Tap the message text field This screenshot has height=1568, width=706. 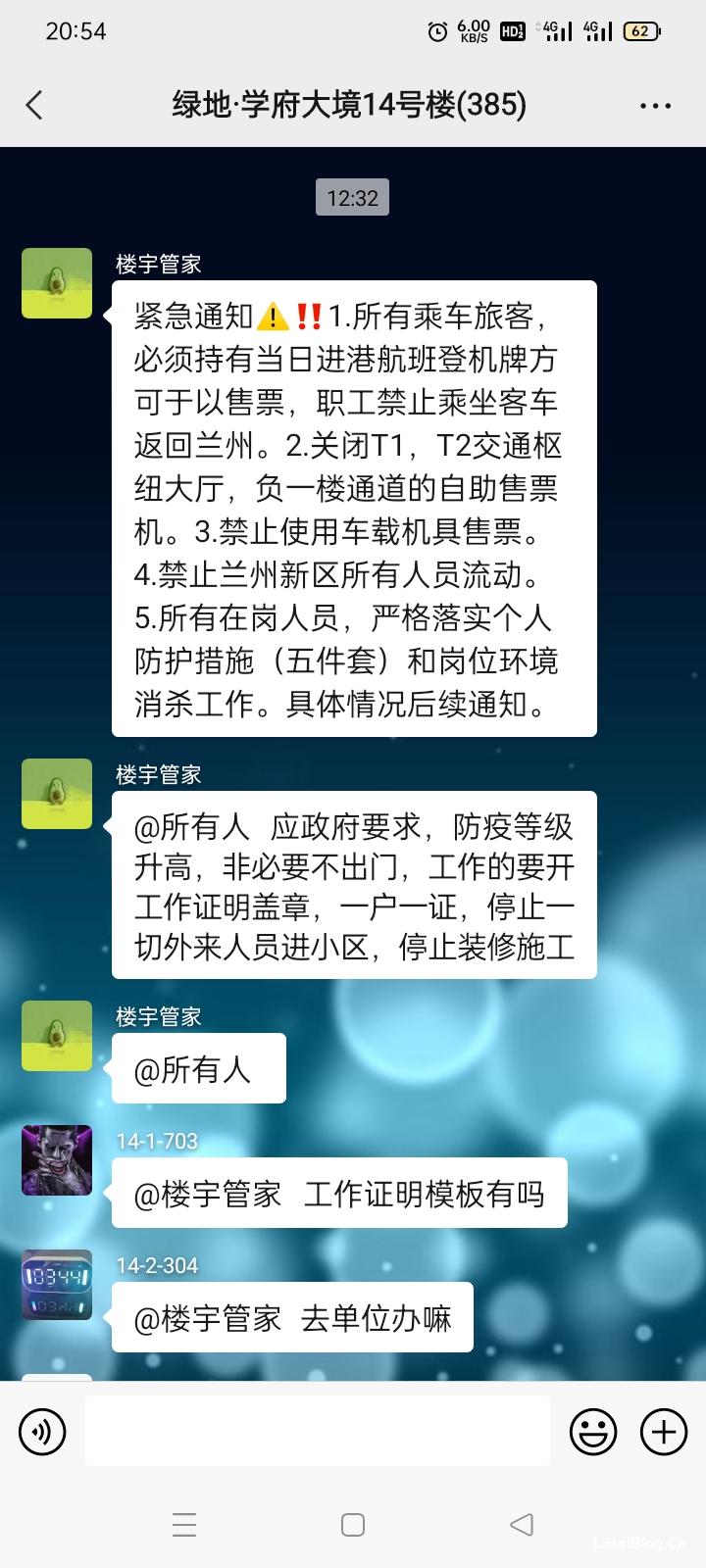pyautogui.click(x=317, y=1431)
